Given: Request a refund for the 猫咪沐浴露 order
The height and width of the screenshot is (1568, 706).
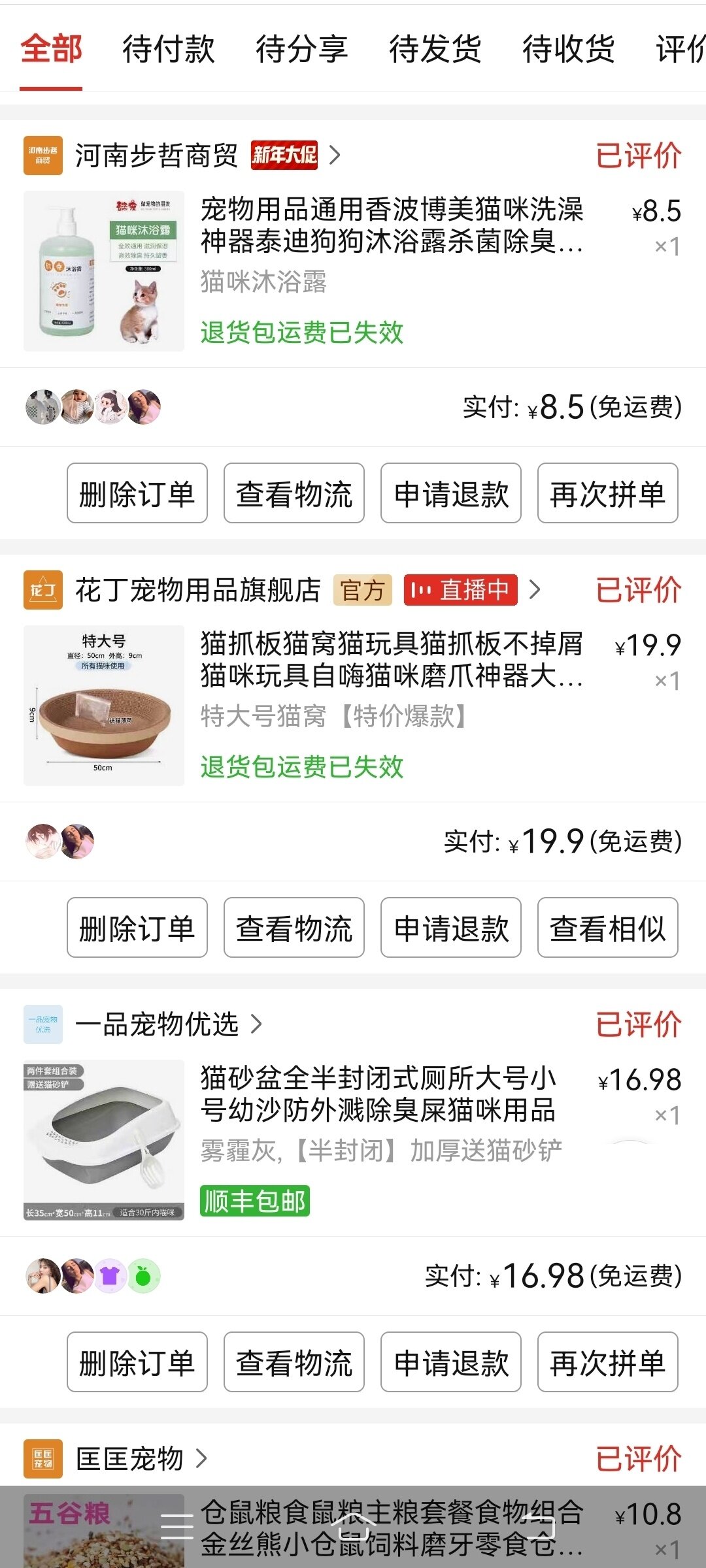Looking at the screenshot, I should 451,493.
